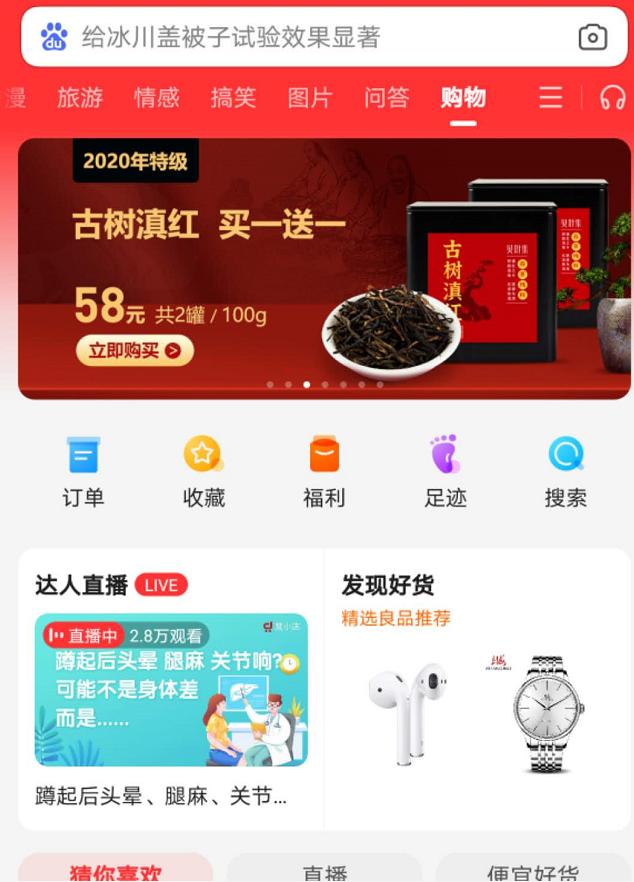Open 收藏 favorites shortcut
This screenshot has height=882, width=634.
click(203, 471)
